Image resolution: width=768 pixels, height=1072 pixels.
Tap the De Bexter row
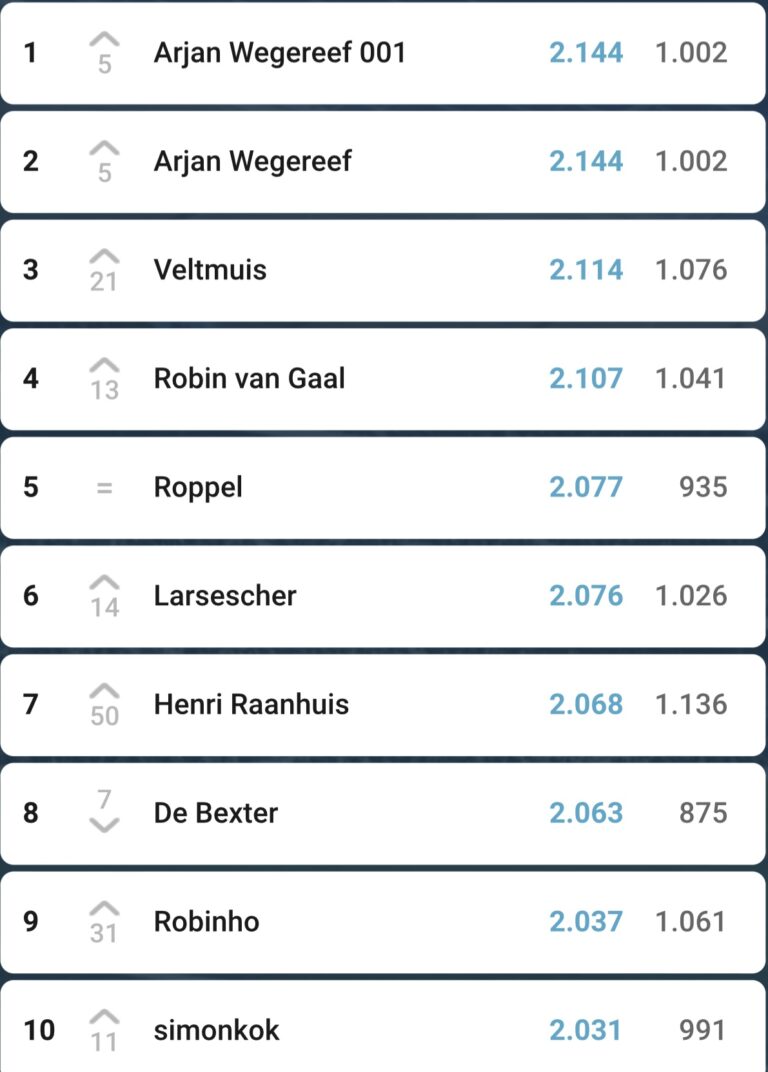pos(216,813)
